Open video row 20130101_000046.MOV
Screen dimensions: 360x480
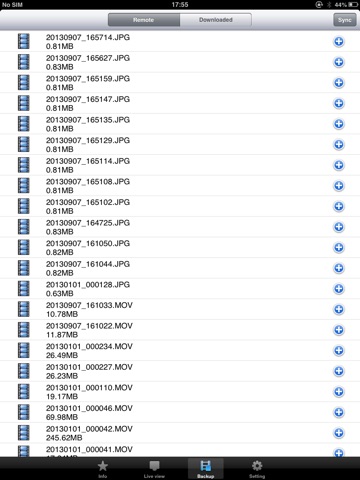[x=180, y=412]
